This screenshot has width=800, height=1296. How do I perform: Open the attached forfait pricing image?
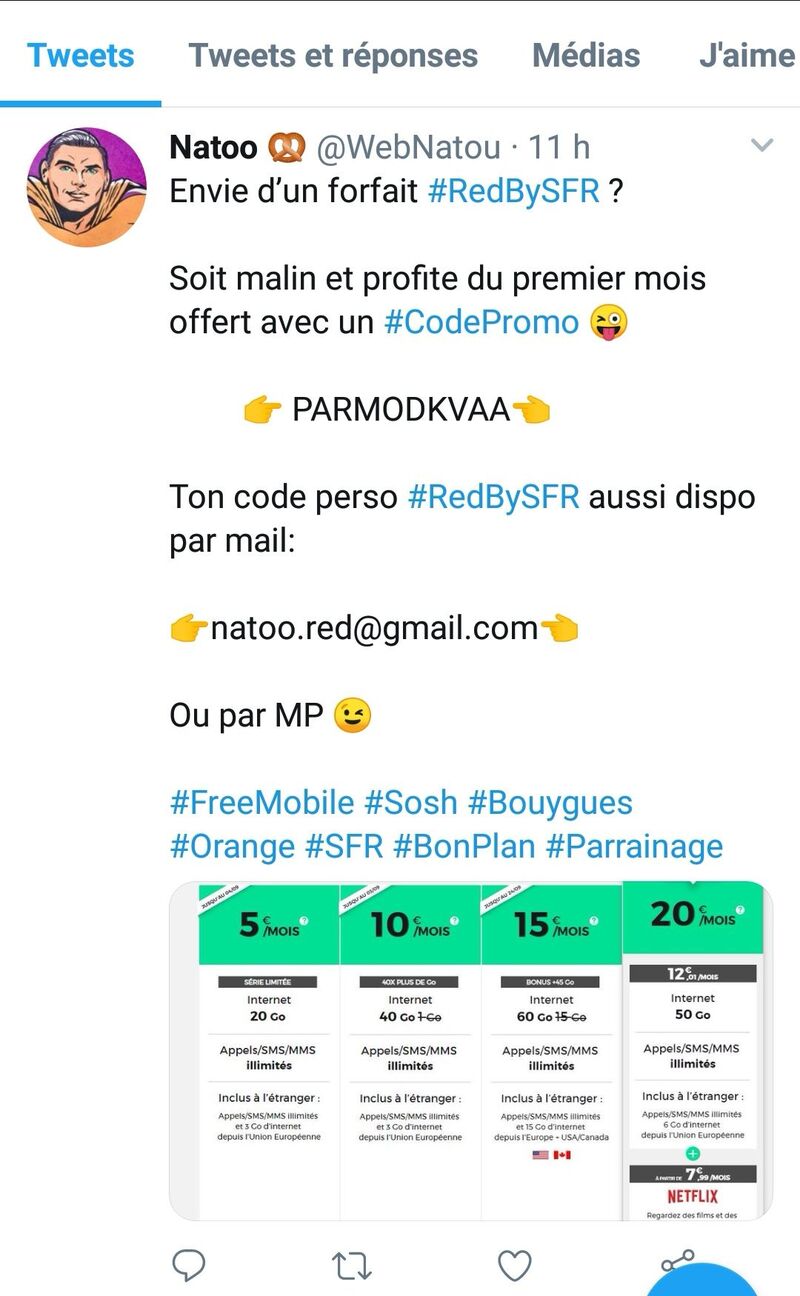(470, 1050)
